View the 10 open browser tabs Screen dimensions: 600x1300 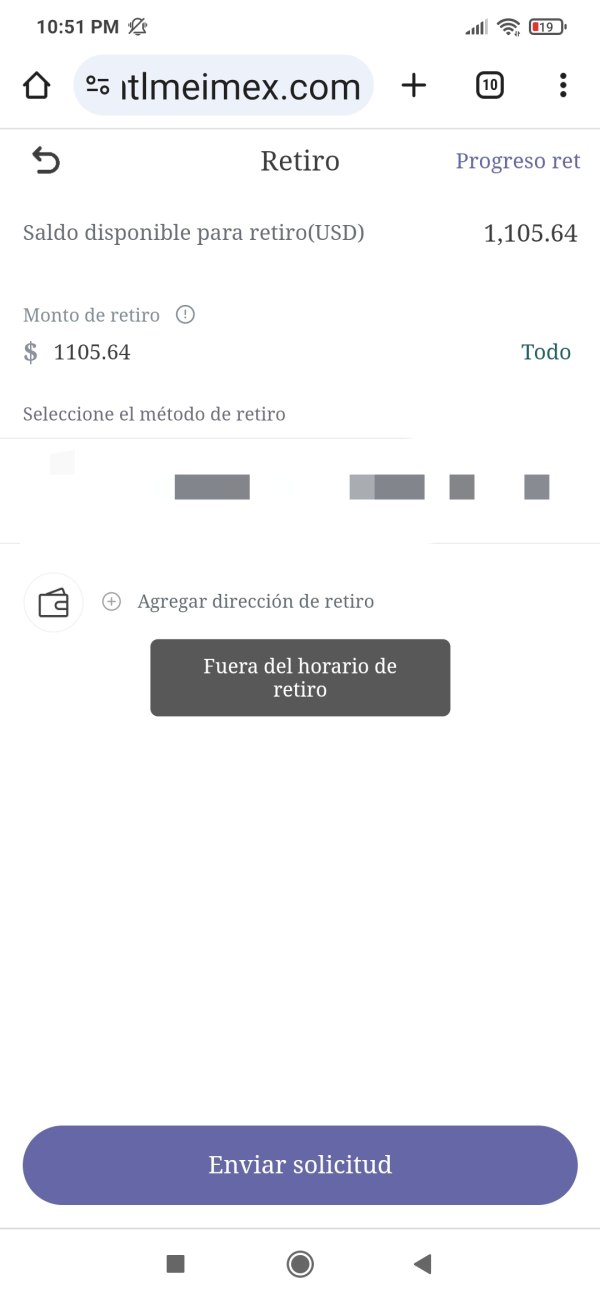(489, 86)
